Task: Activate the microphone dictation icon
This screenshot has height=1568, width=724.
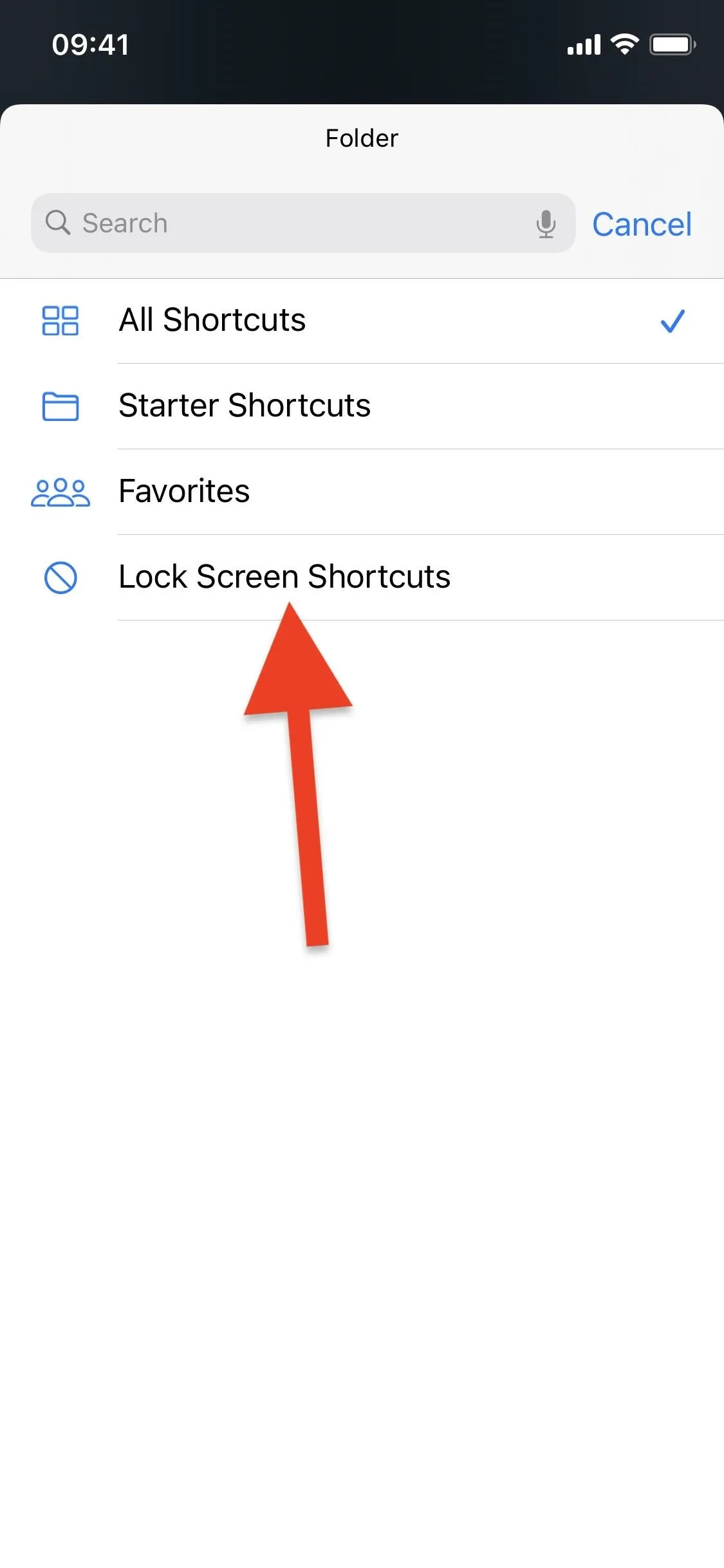Action: 546,224
